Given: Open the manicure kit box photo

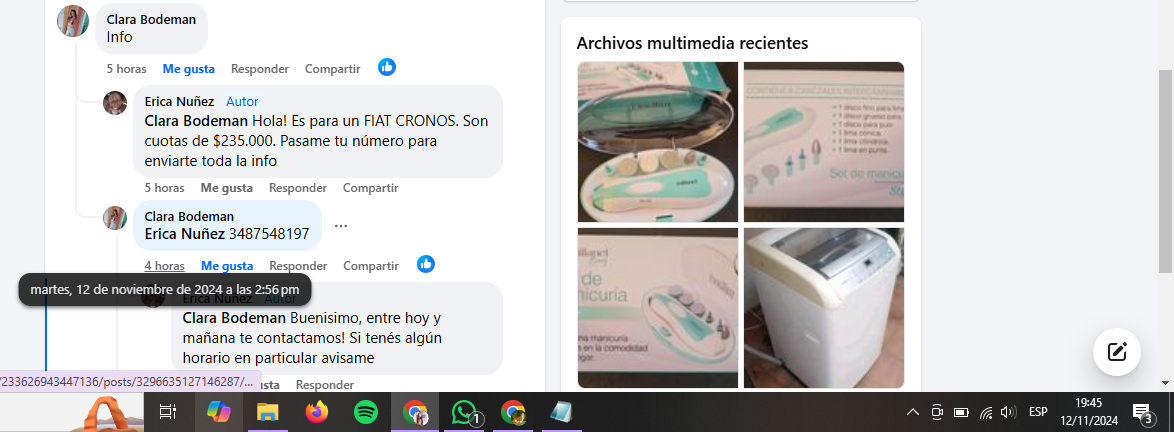Looking at the screenshot, I should pyautogui.click(x=657, y=307).
